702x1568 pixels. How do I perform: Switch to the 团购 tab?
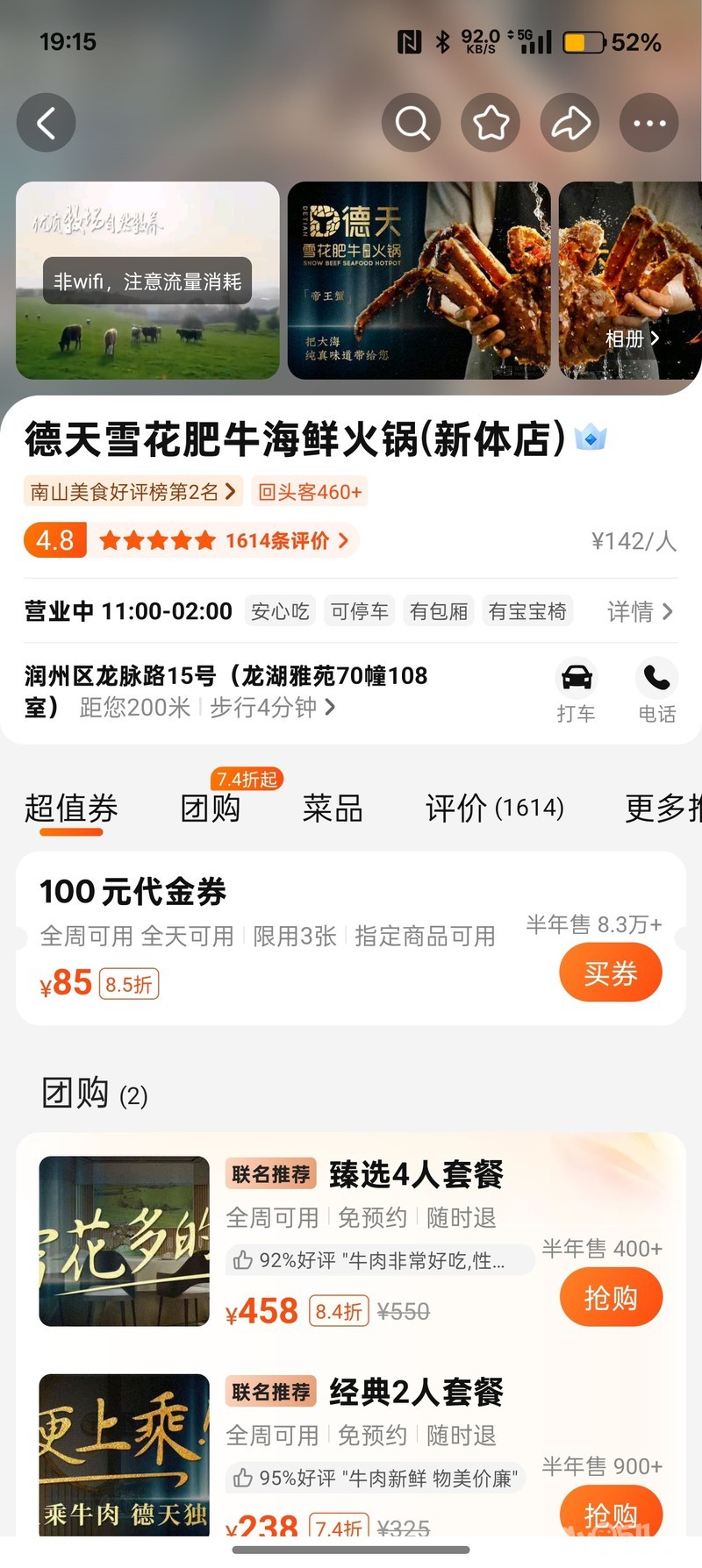pos(211,808)
